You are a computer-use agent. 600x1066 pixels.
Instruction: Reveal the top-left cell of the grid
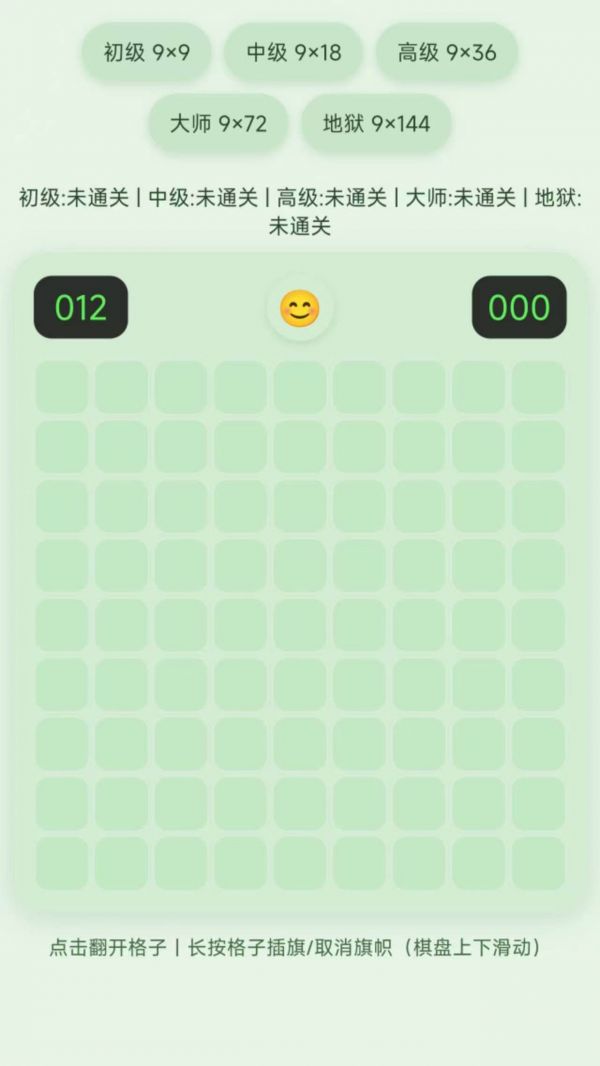[62, 387]
